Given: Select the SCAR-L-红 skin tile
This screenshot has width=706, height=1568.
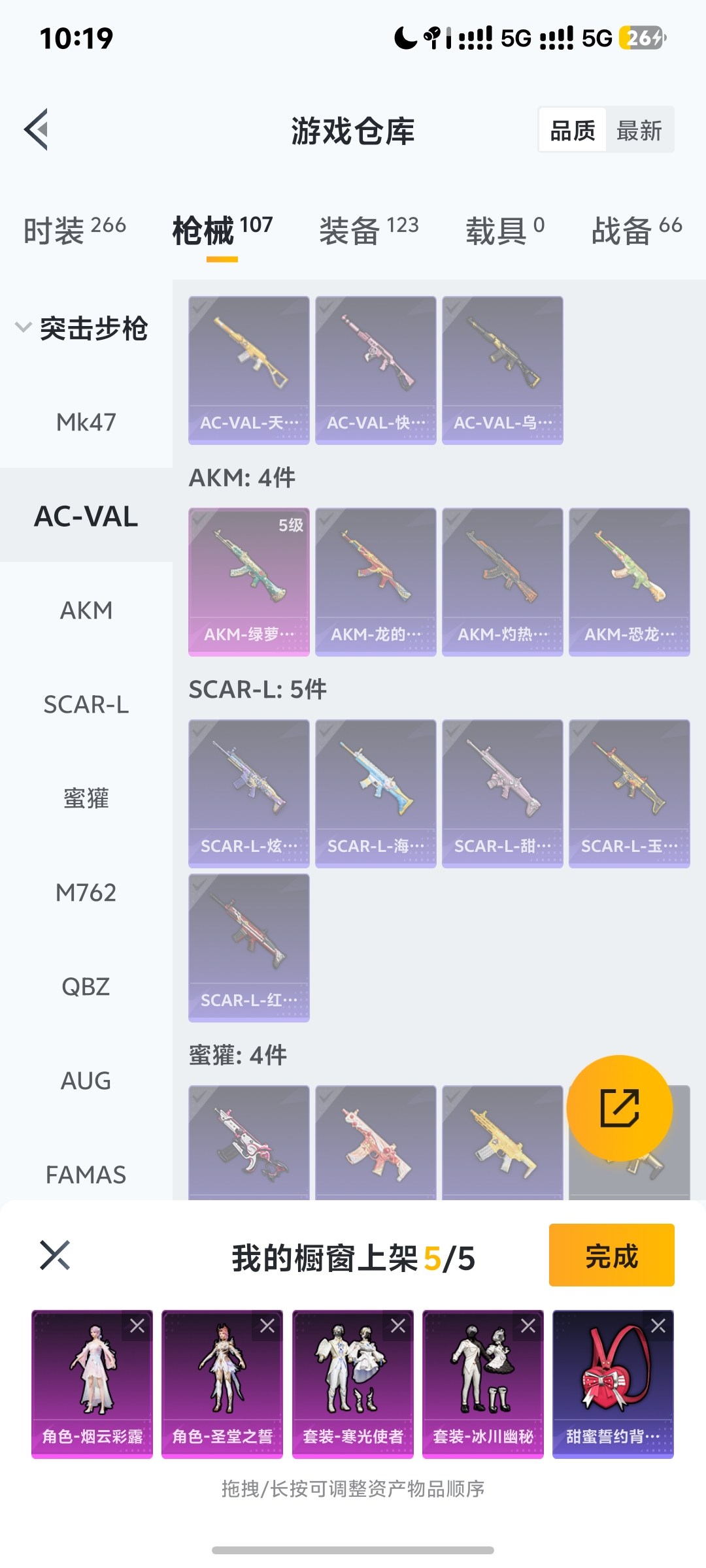Looking at the screenshot, I should coord(249,947).
